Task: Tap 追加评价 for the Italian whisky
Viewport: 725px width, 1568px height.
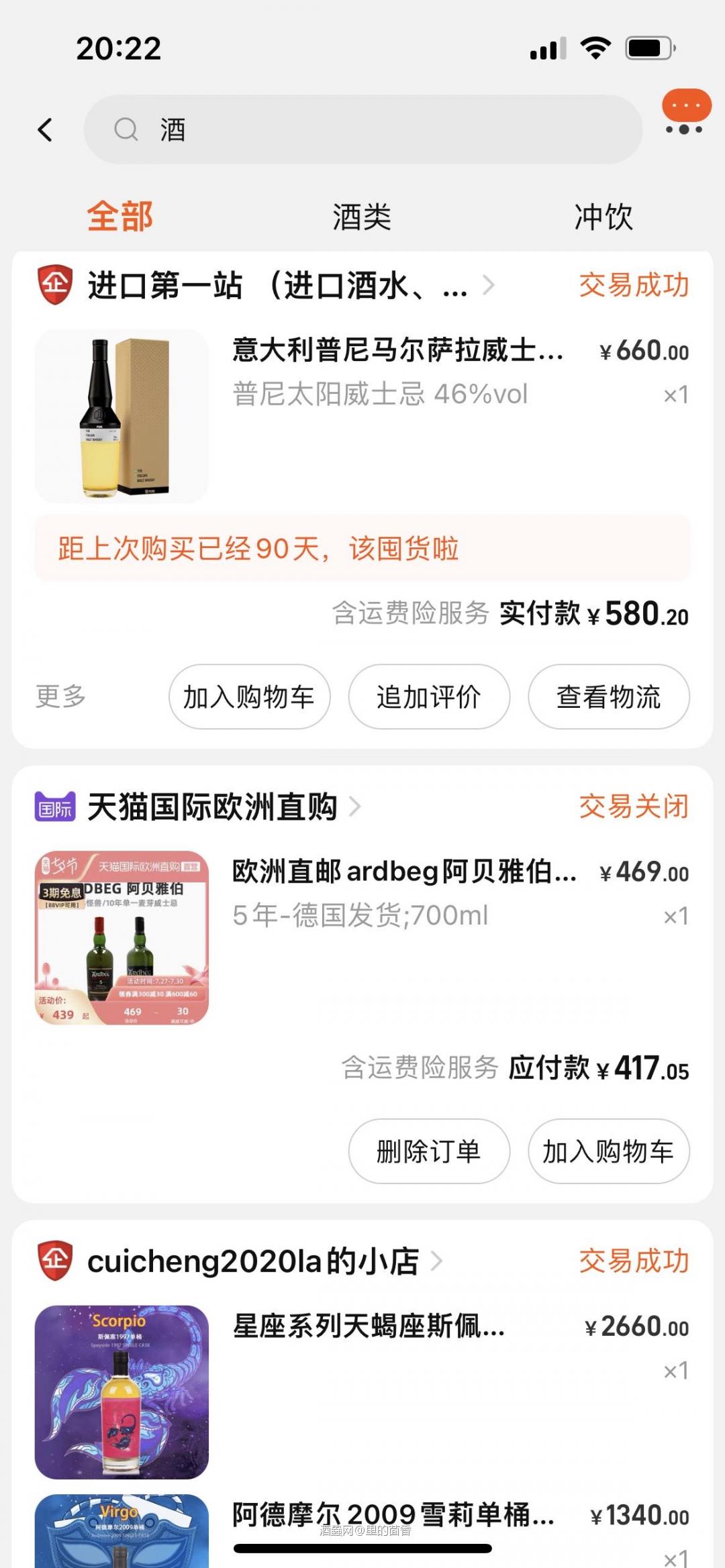Action: click(x=428, y=697)
